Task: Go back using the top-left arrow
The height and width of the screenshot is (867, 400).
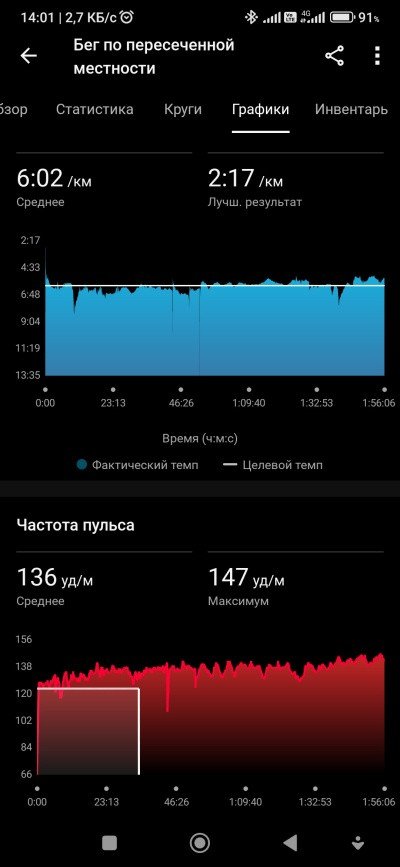Action: pos(28,56)
